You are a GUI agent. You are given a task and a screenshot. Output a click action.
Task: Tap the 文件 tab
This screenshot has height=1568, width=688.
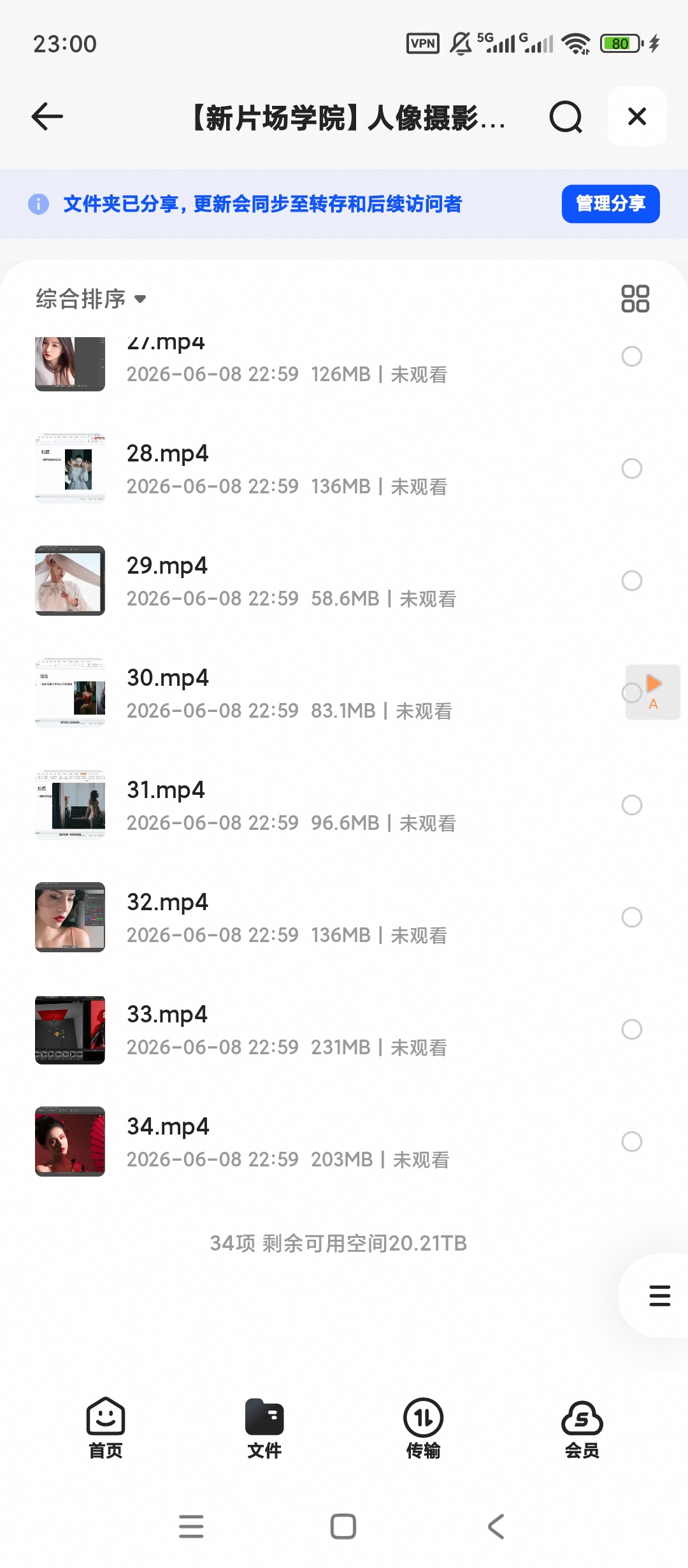click(264, 1428)
